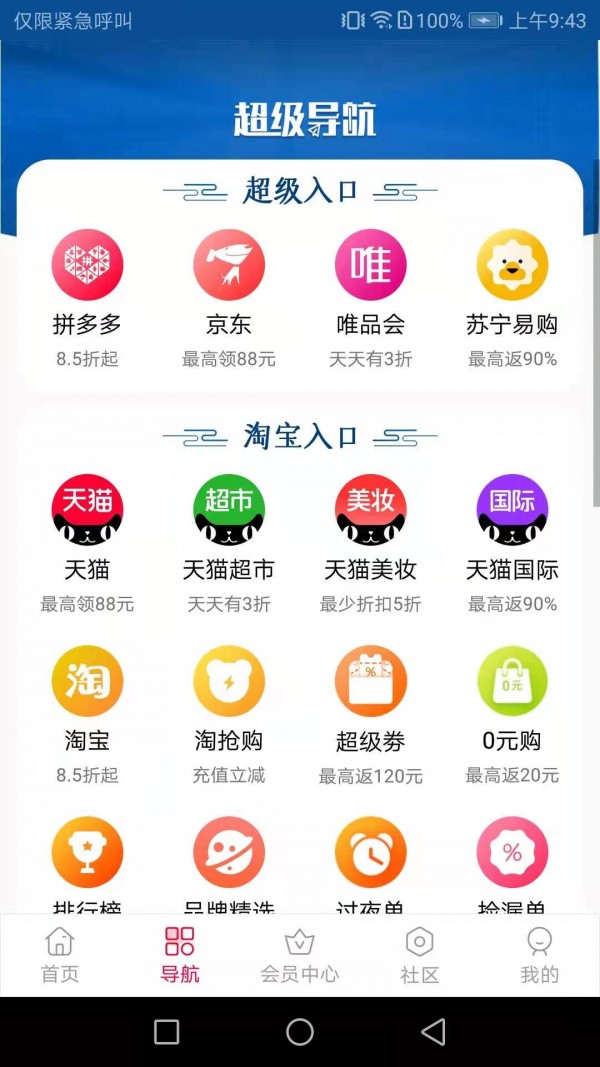Open the 会员中心 tab
The image size is (600, 1067).
tap(300, 955)
